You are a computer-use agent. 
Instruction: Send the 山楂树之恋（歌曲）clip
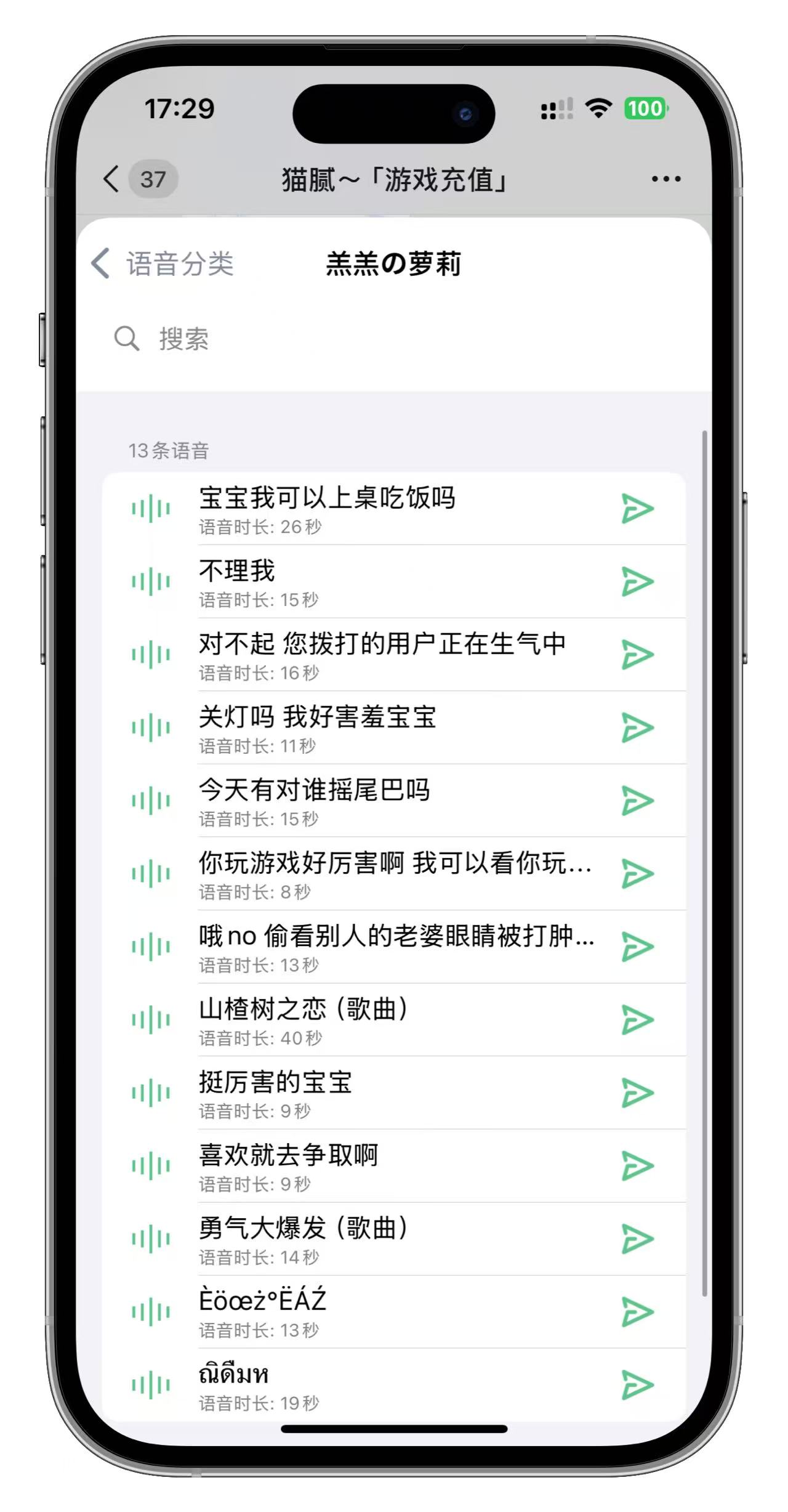(x=637, y=1020)
